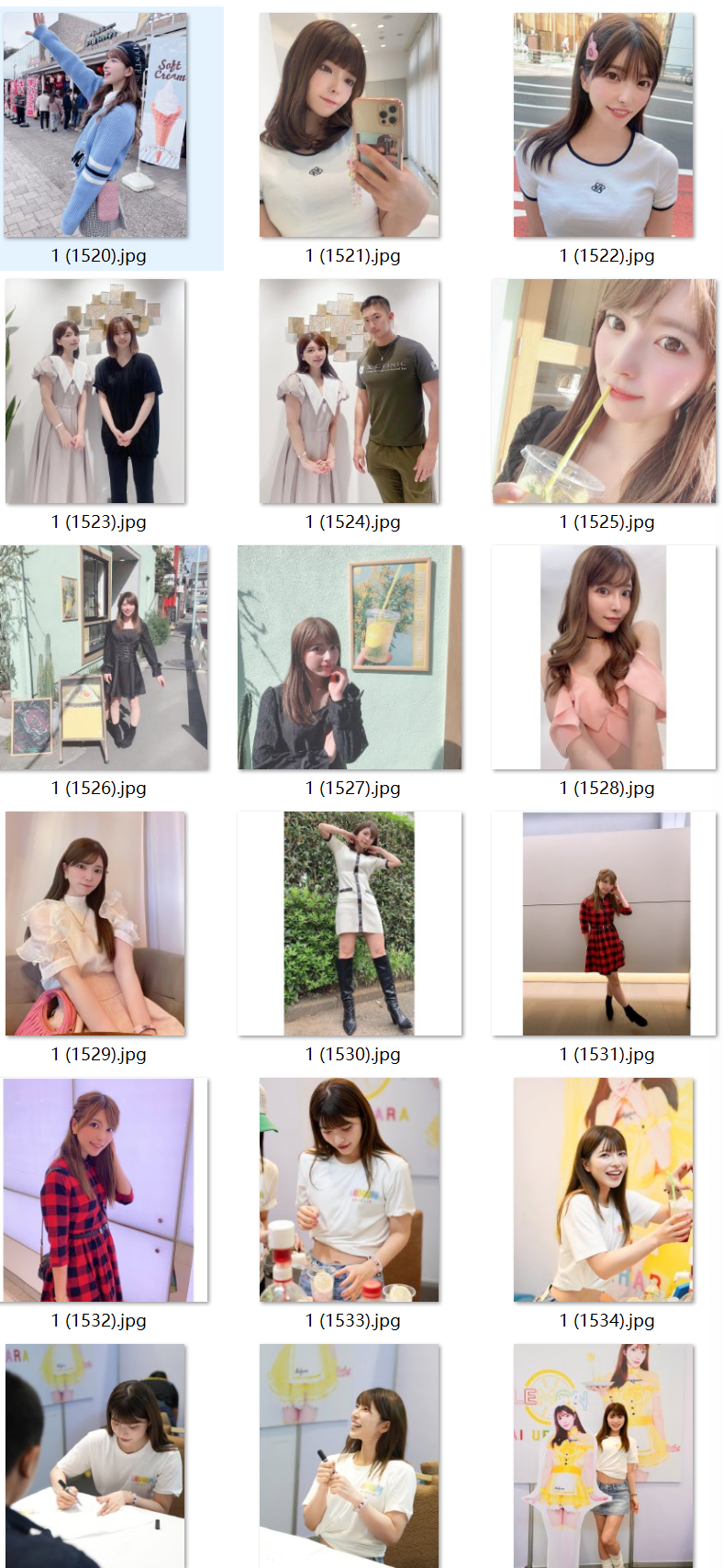This screenshot has height=1568, width=723.
Task: Tap the file 1 (1529).jpg
Action: (x=95, y=924)
